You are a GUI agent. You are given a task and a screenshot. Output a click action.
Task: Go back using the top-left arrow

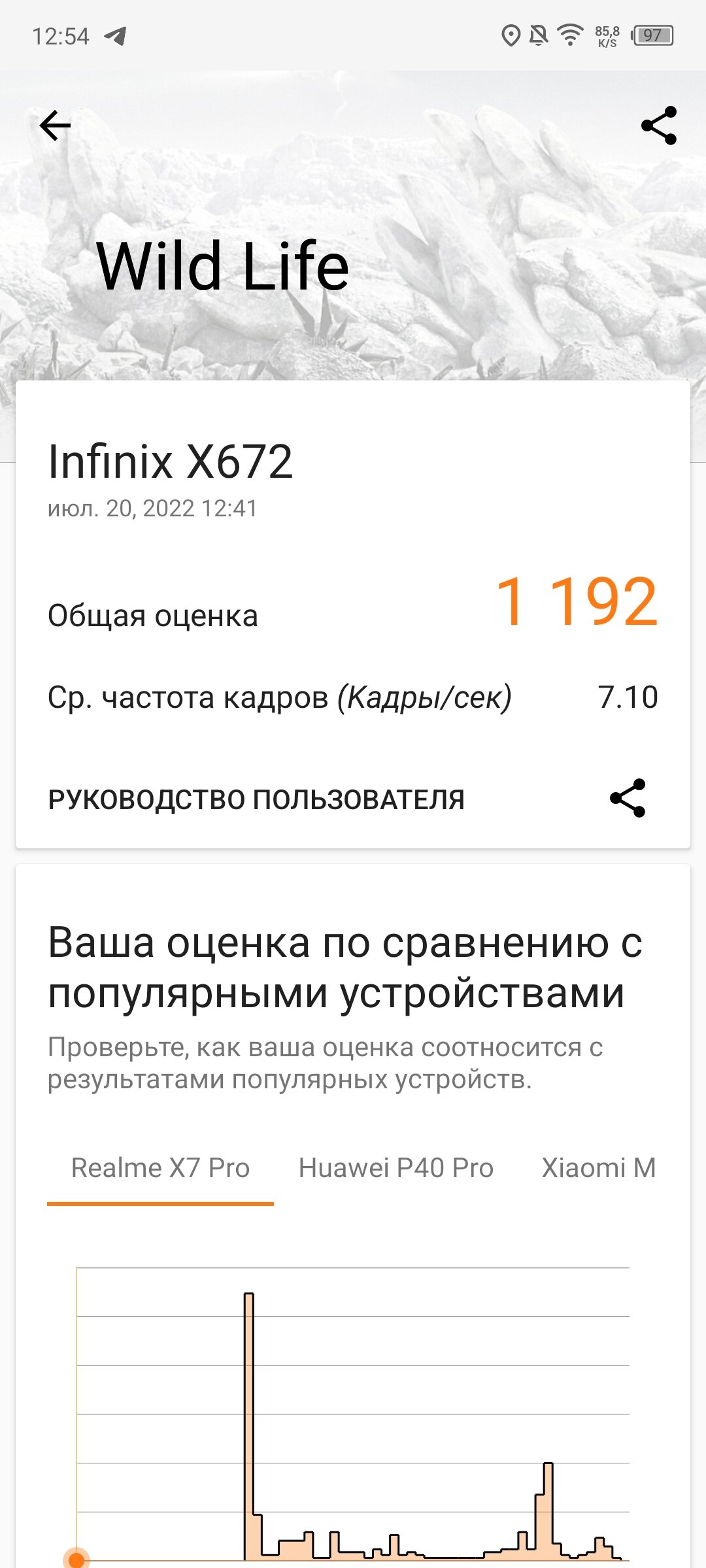(x=55, y=125)
